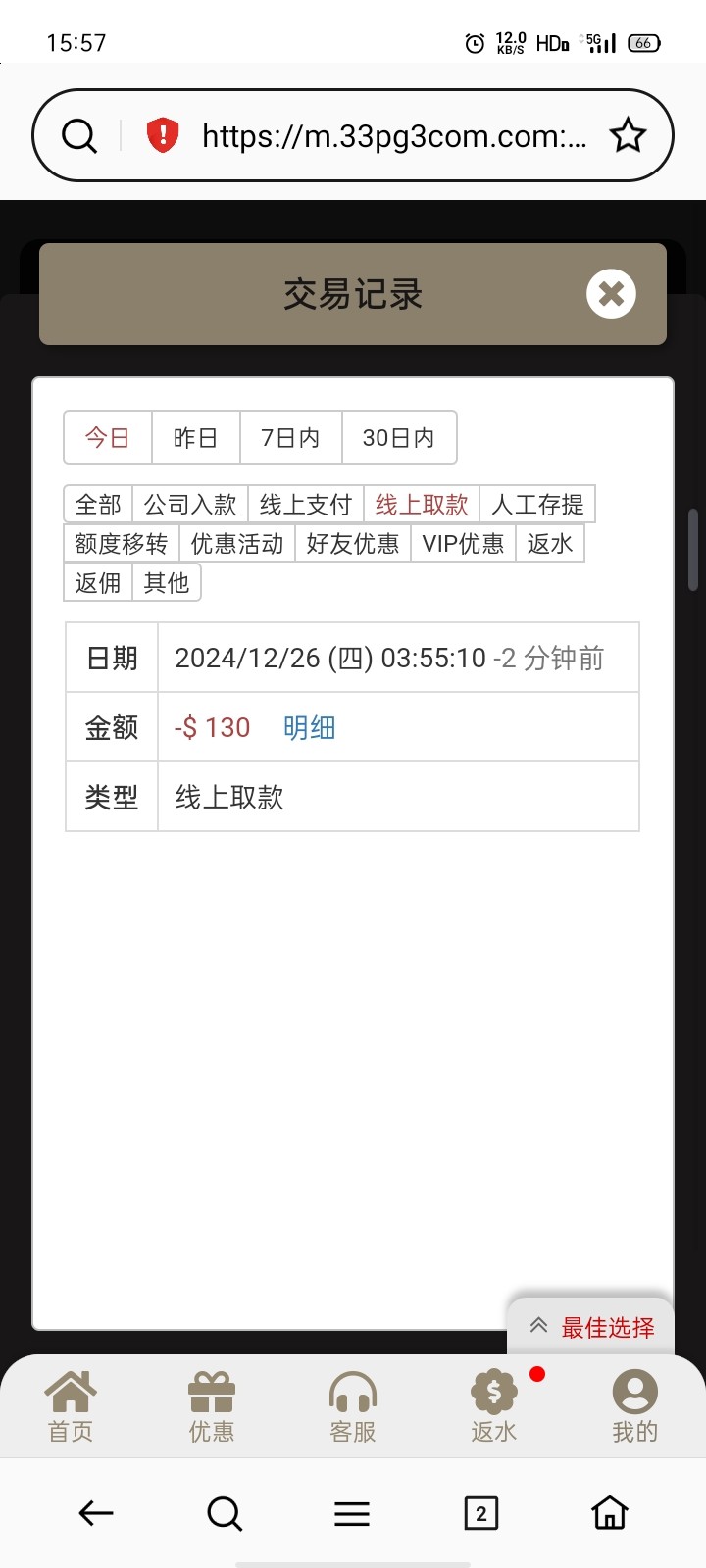
Task: Contact 客服 support
Action: coord(353,1406)
